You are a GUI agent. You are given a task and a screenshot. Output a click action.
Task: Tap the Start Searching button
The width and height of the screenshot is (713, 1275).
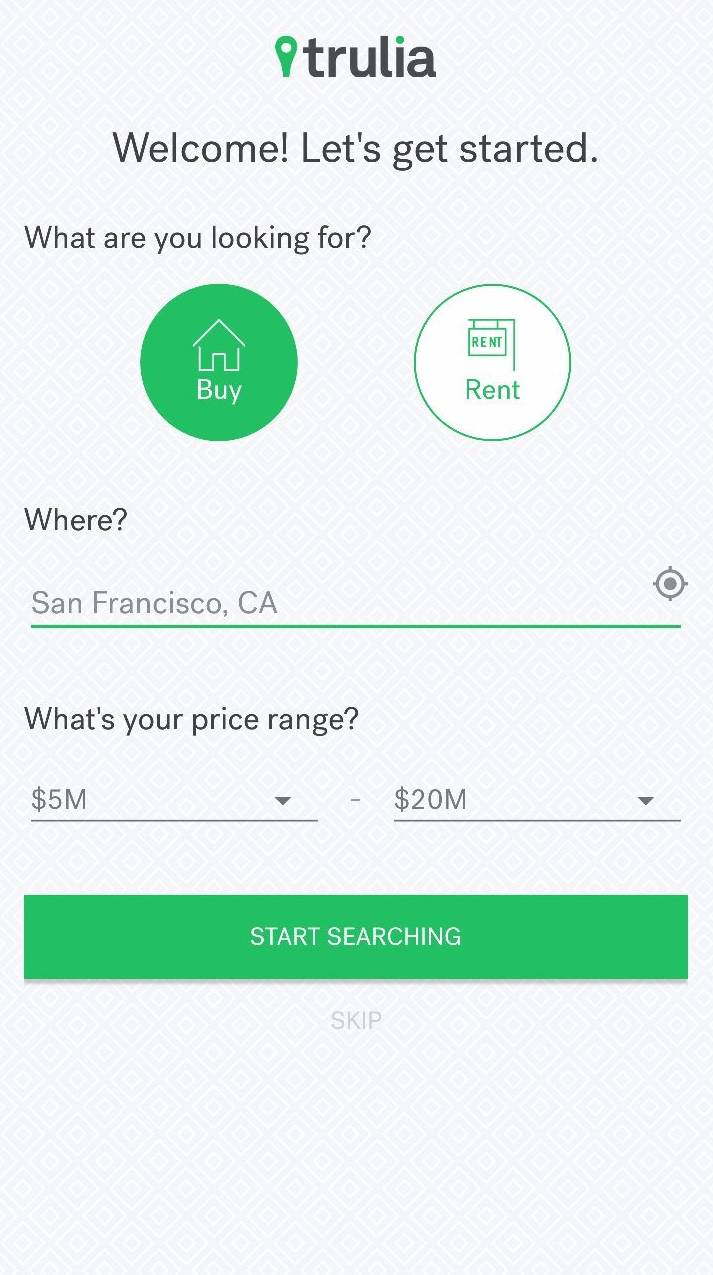click(356, 937)
